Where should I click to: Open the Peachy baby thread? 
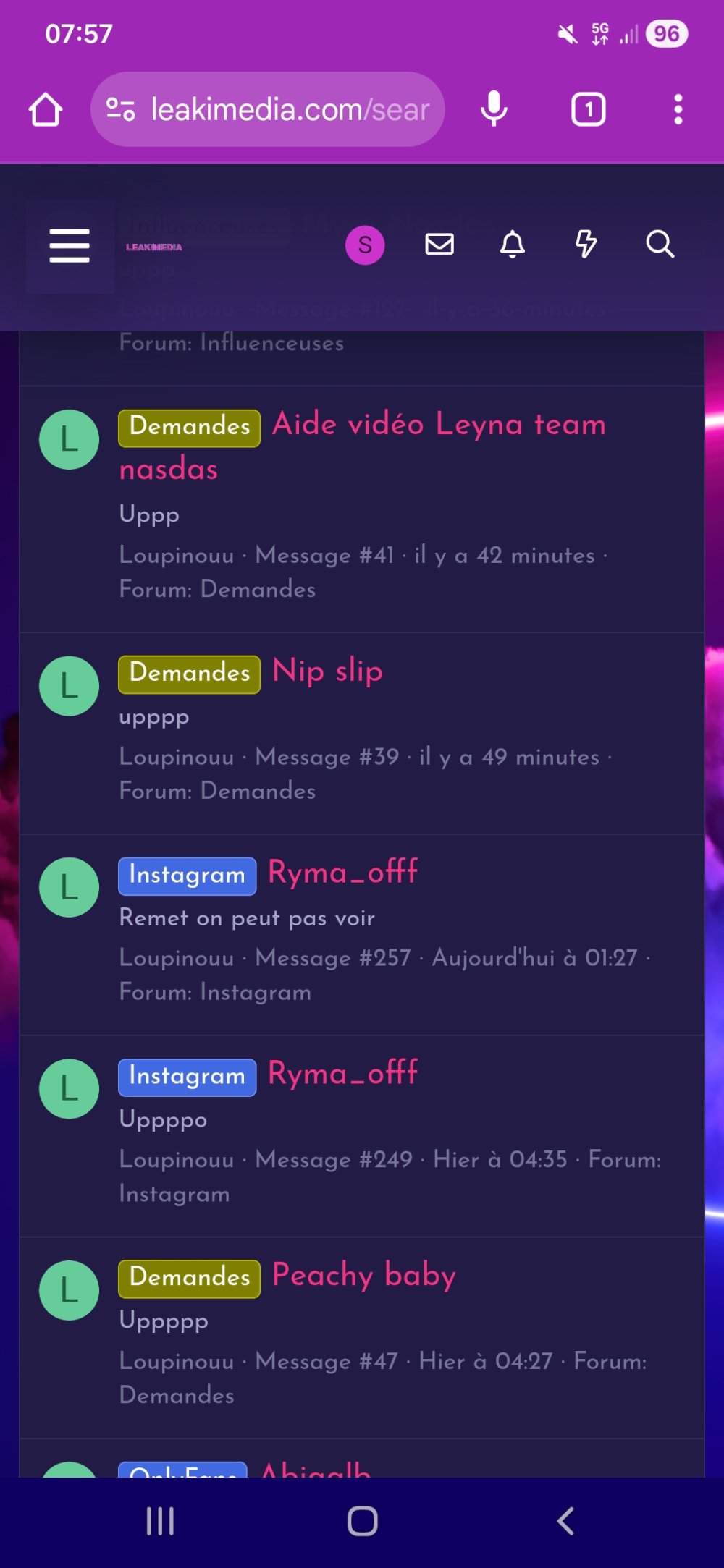[363, 1275]
